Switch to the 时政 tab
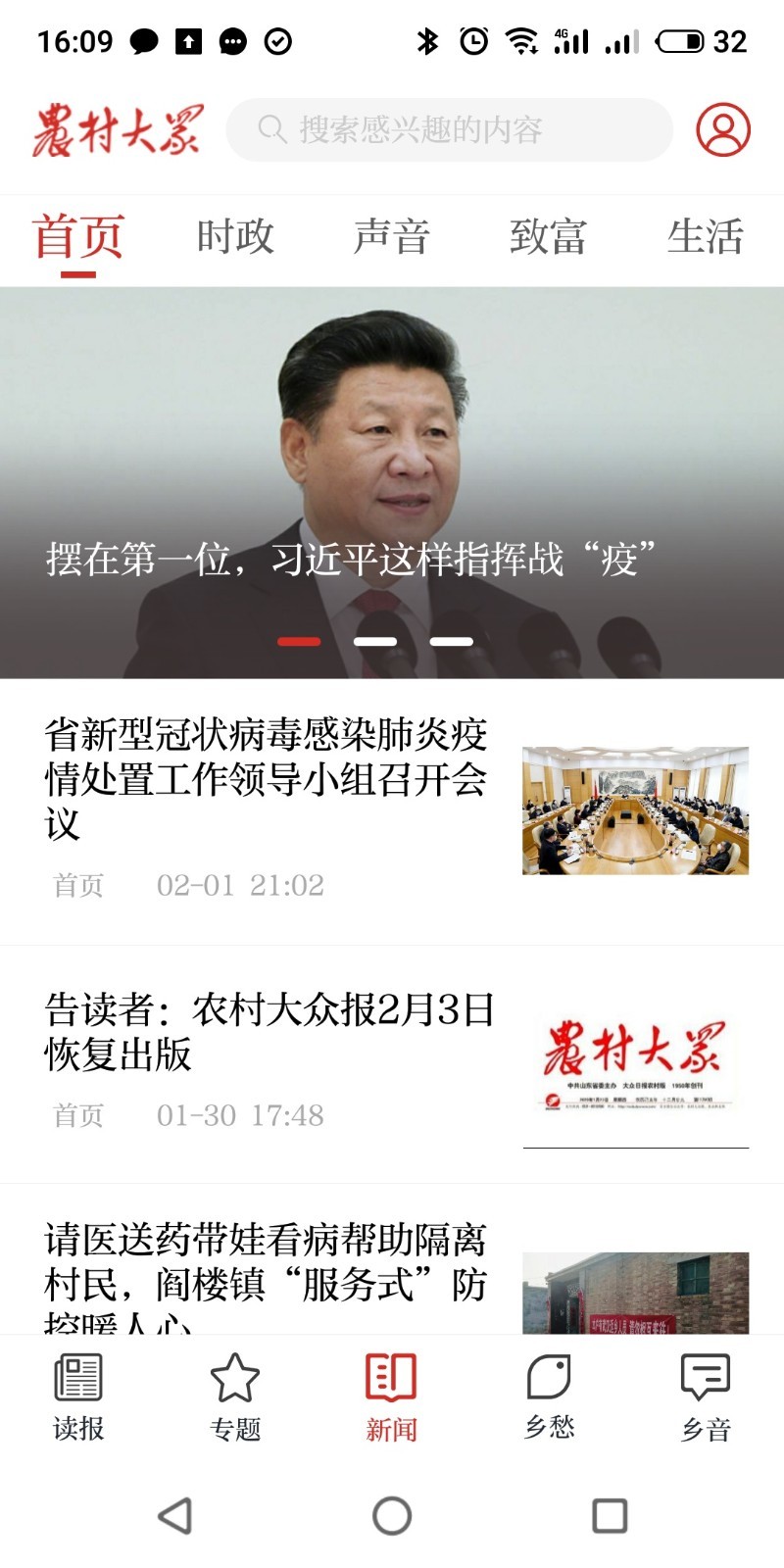 [235, 237]
